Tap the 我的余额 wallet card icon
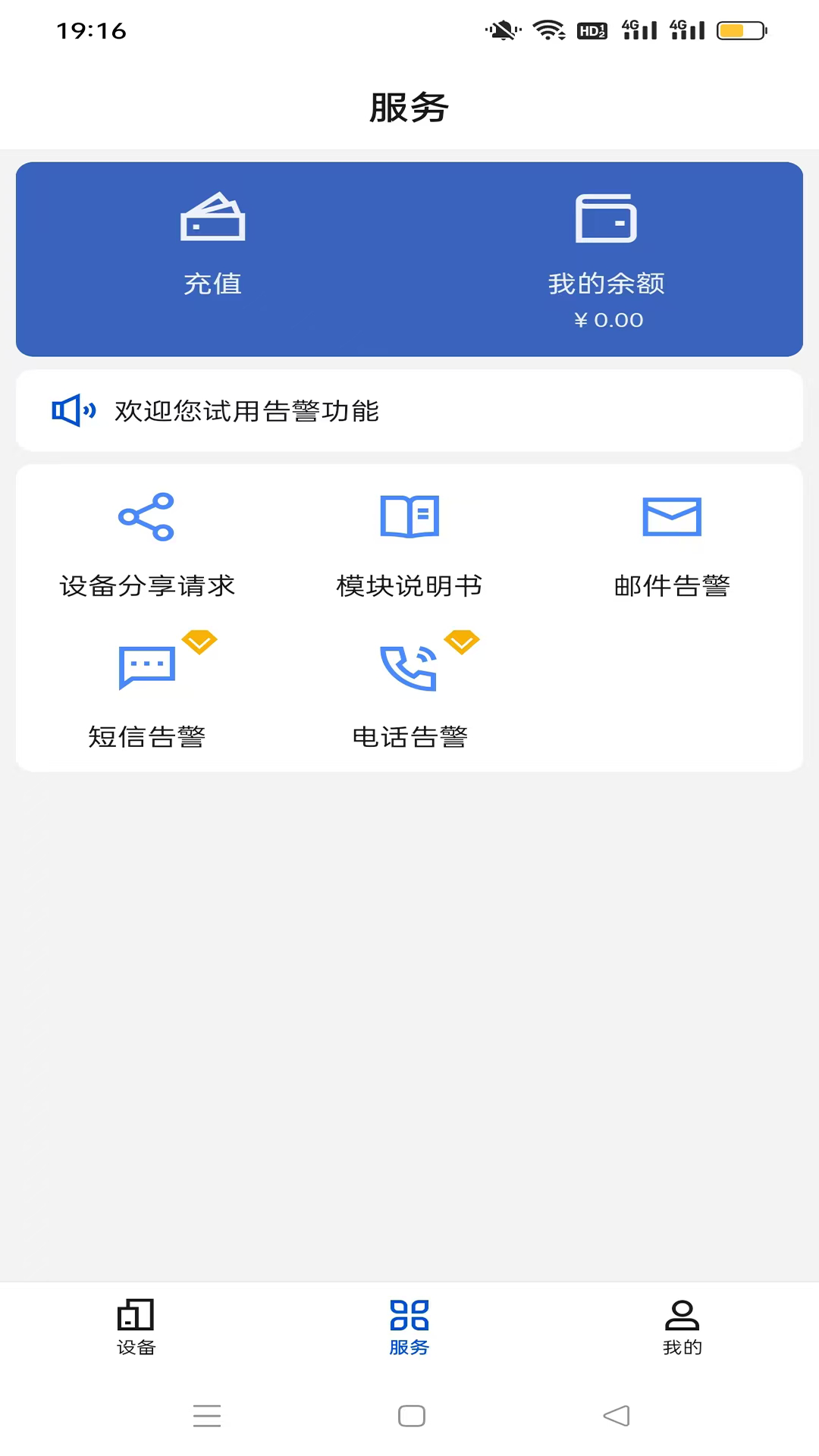Image resolution: width=819 pixels, height=1456 pixels. coord(607,219)
